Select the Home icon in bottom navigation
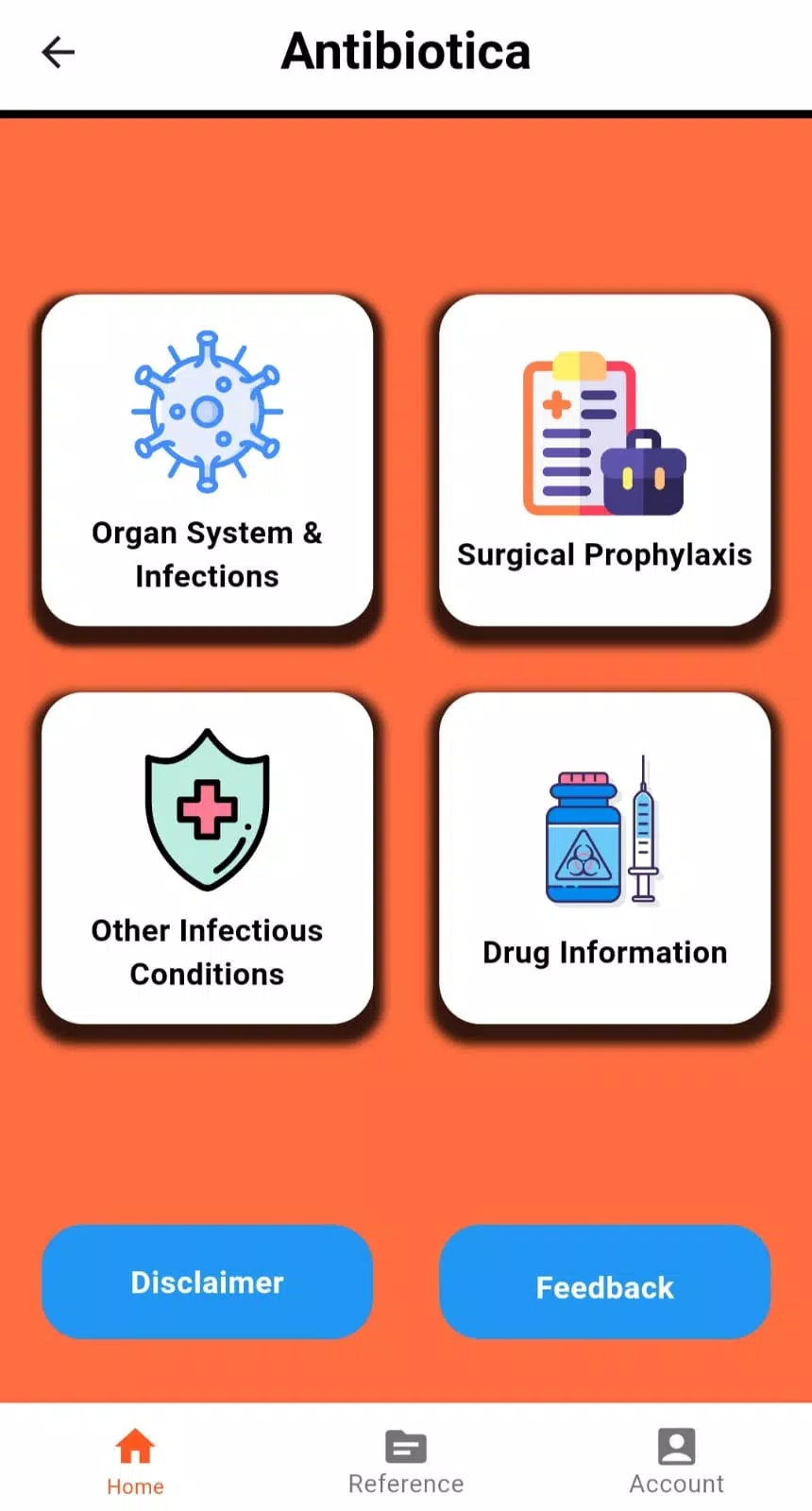 point(135,1445)
